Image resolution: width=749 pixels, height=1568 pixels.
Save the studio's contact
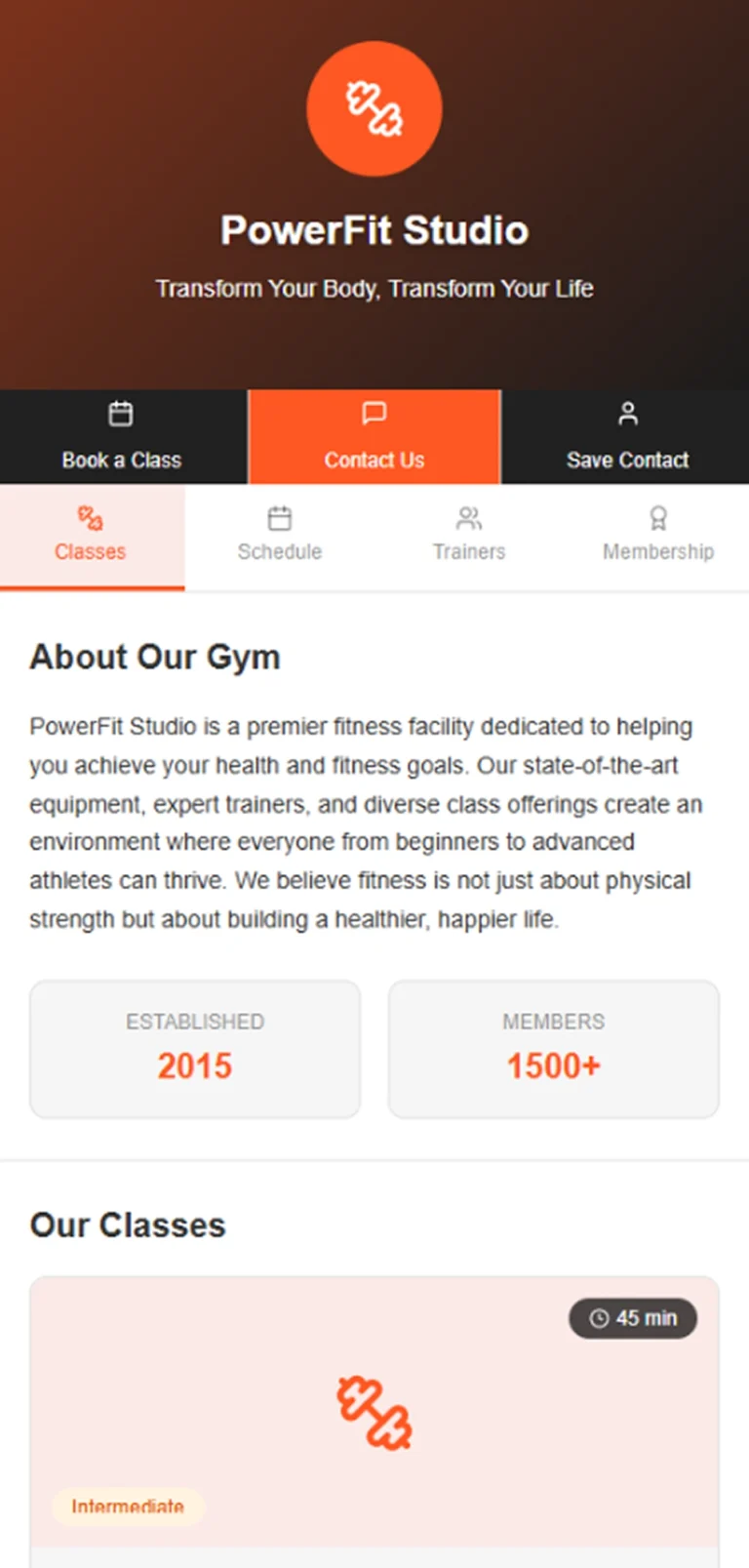[625, 436]
